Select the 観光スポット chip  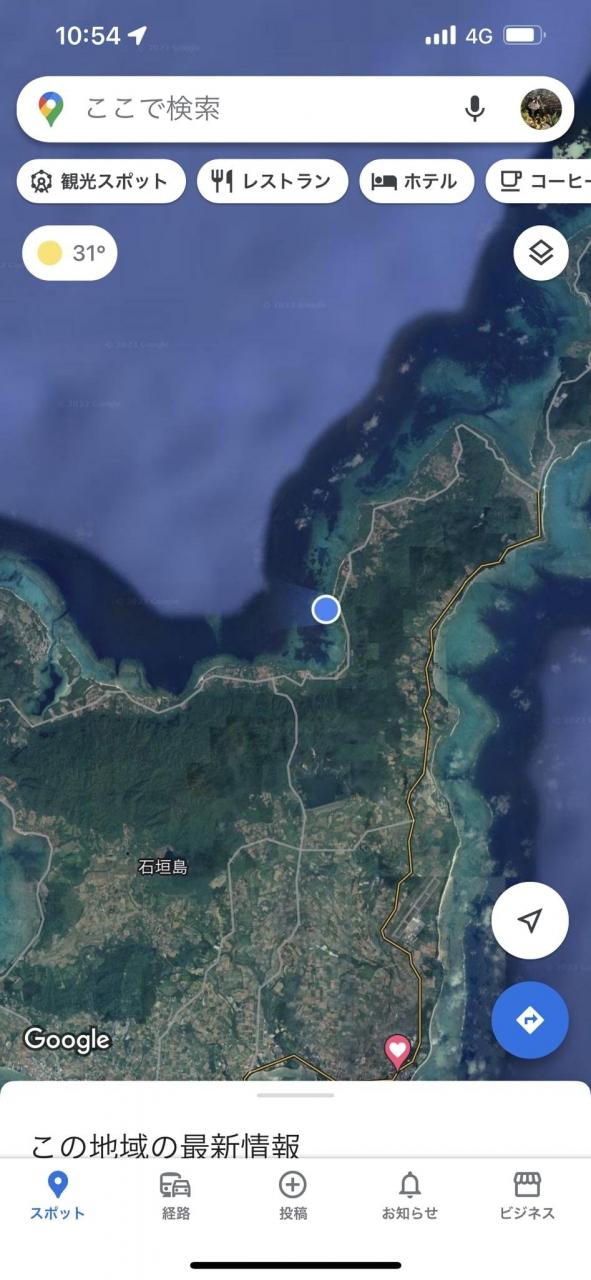coord(101,182)
